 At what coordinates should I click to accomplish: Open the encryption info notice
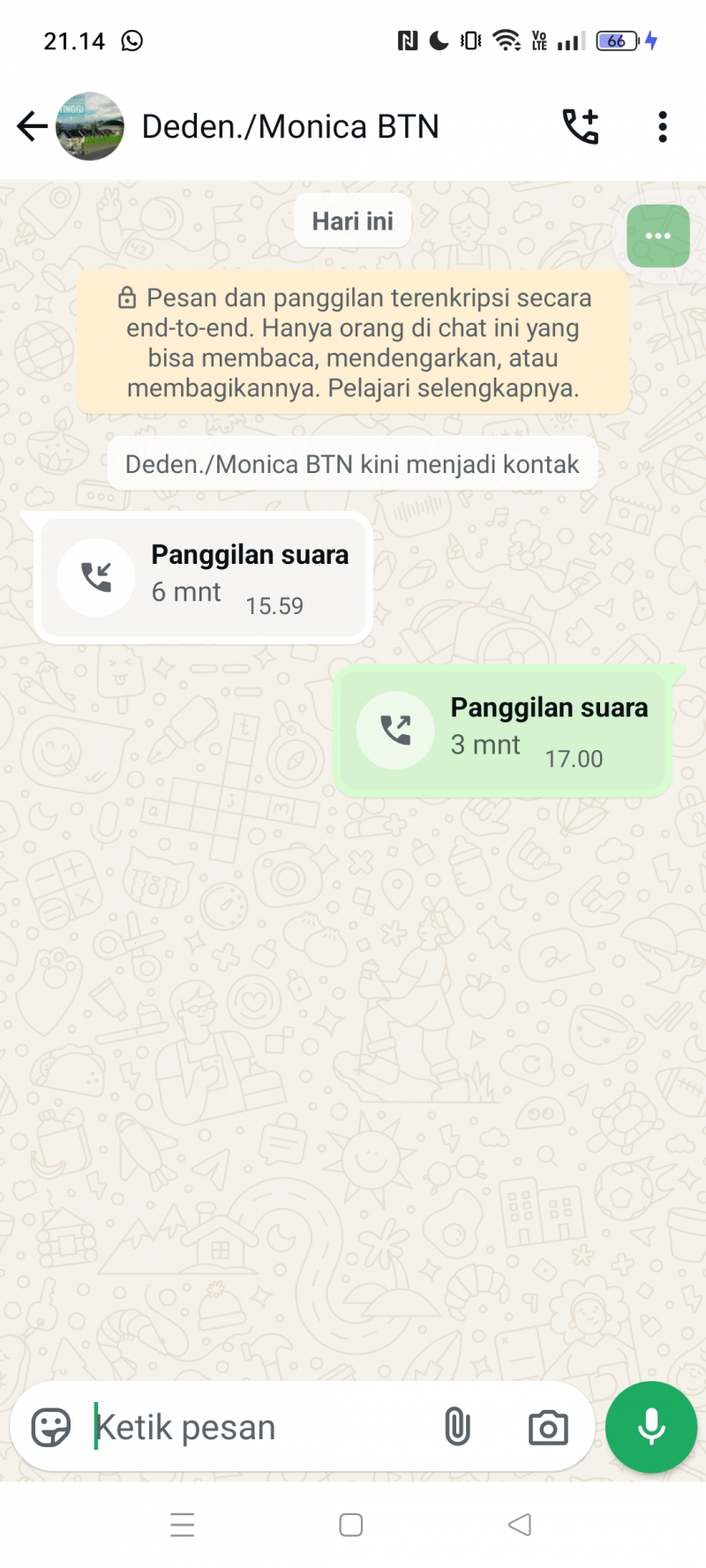pos(353,342)
